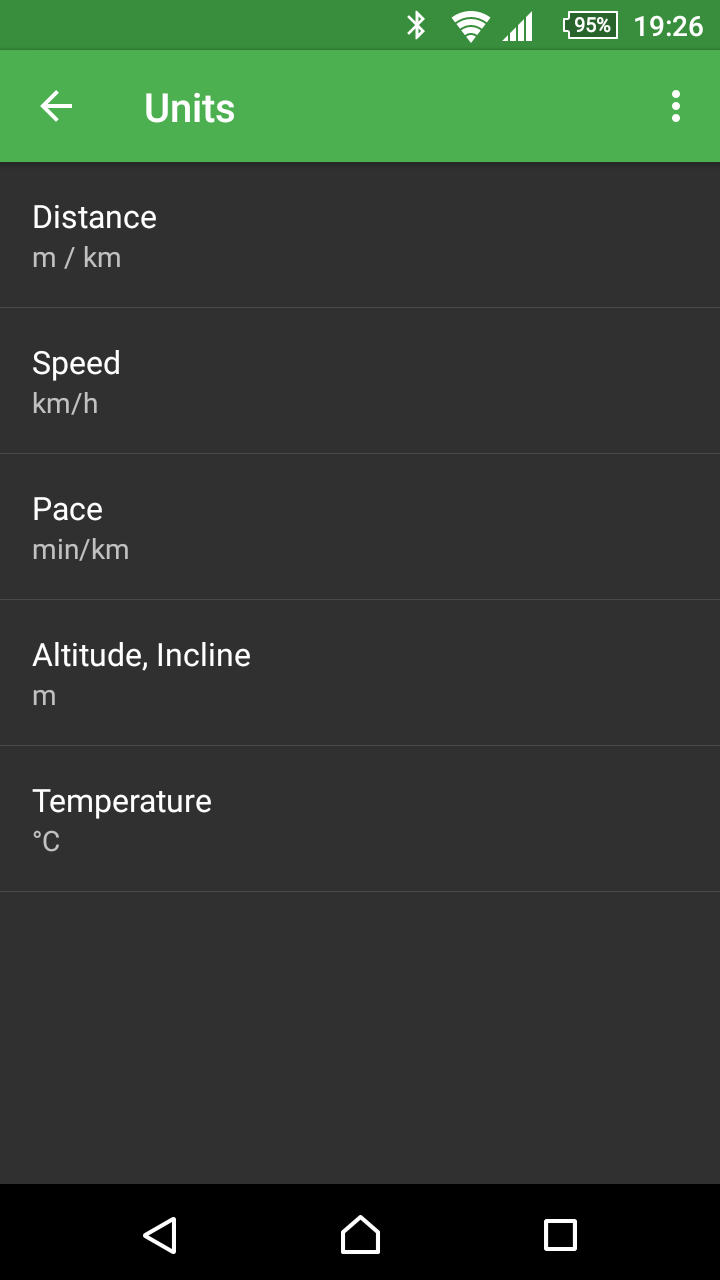The height and width of the screenshot is (1280, 720).
Task: Open the Temperature unit setting
Action: (x=360, y=819)
